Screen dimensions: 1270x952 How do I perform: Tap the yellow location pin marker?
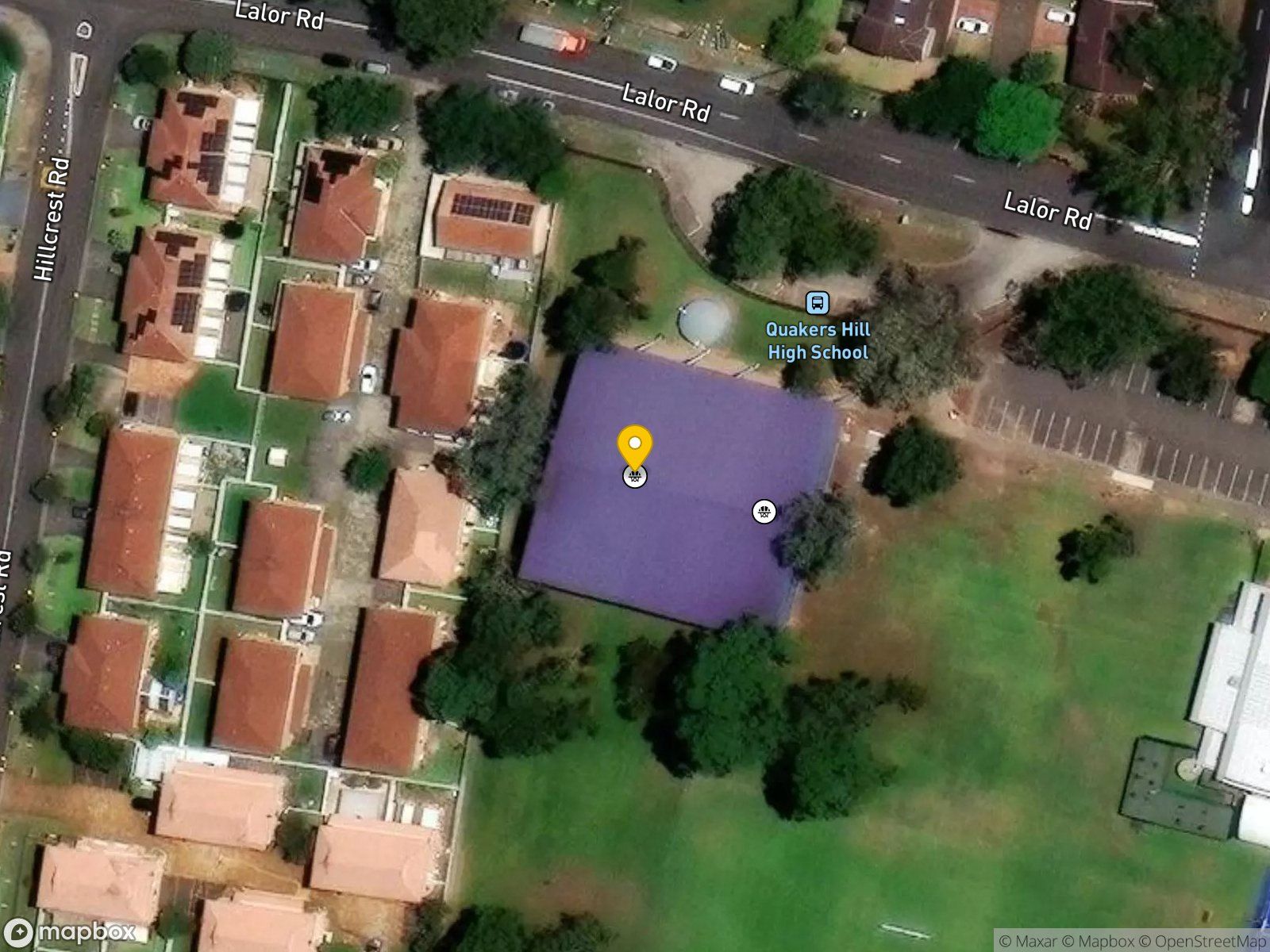click(634, 448)
